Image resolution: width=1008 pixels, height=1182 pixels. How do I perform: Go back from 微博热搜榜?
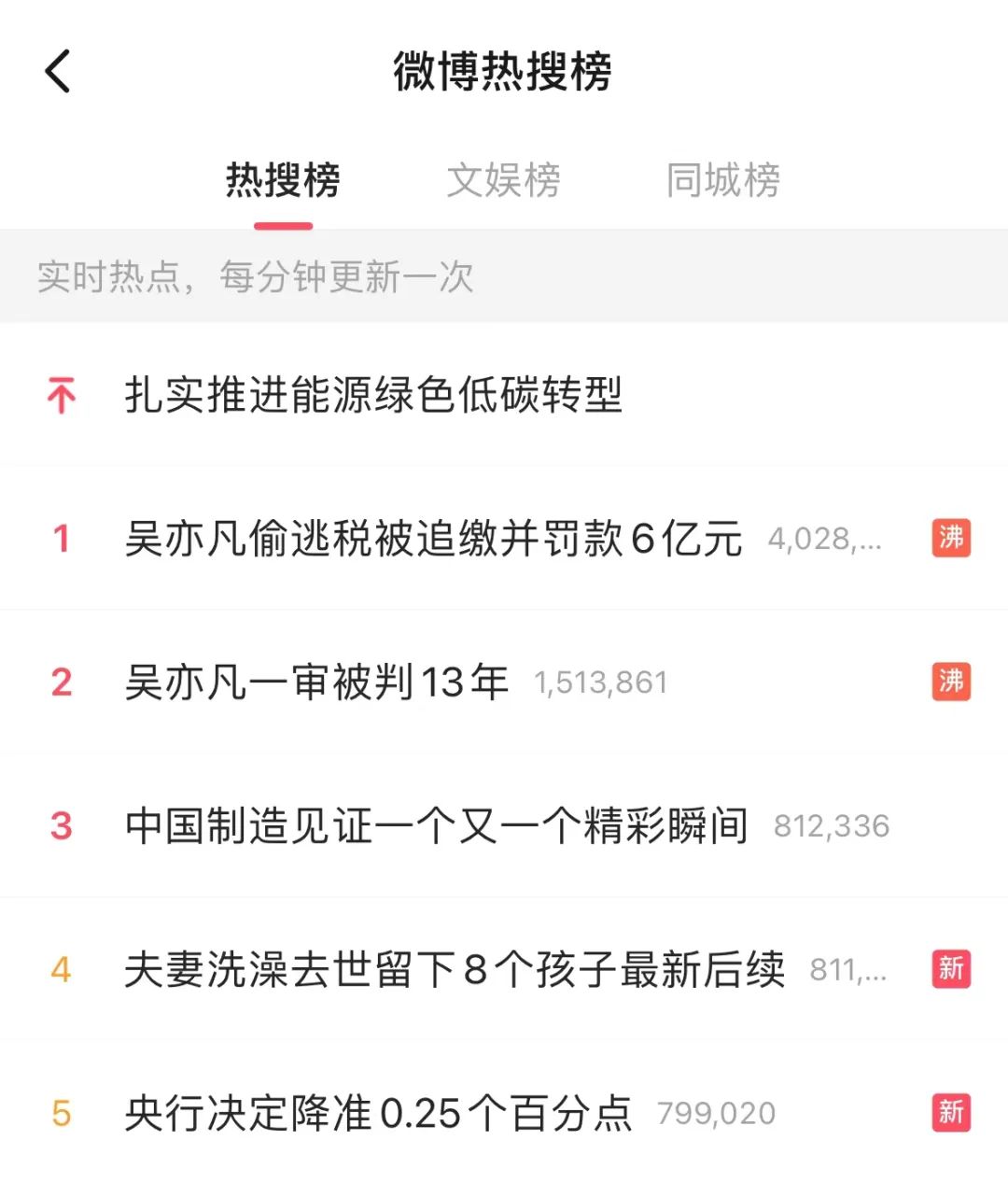(x=58, y=72)
